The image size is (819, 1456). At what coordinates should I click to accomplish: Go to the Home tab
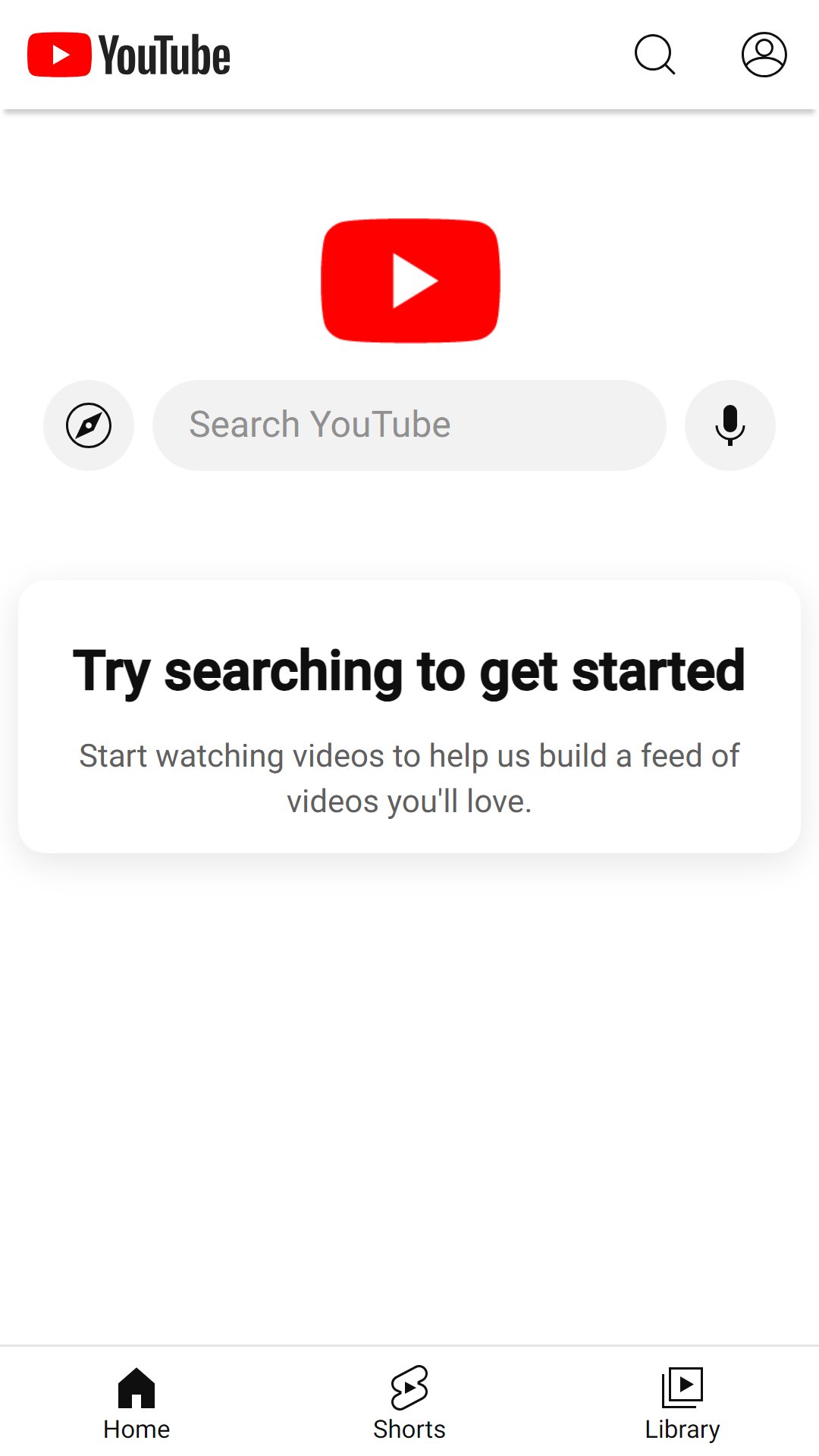(136, 1403)
